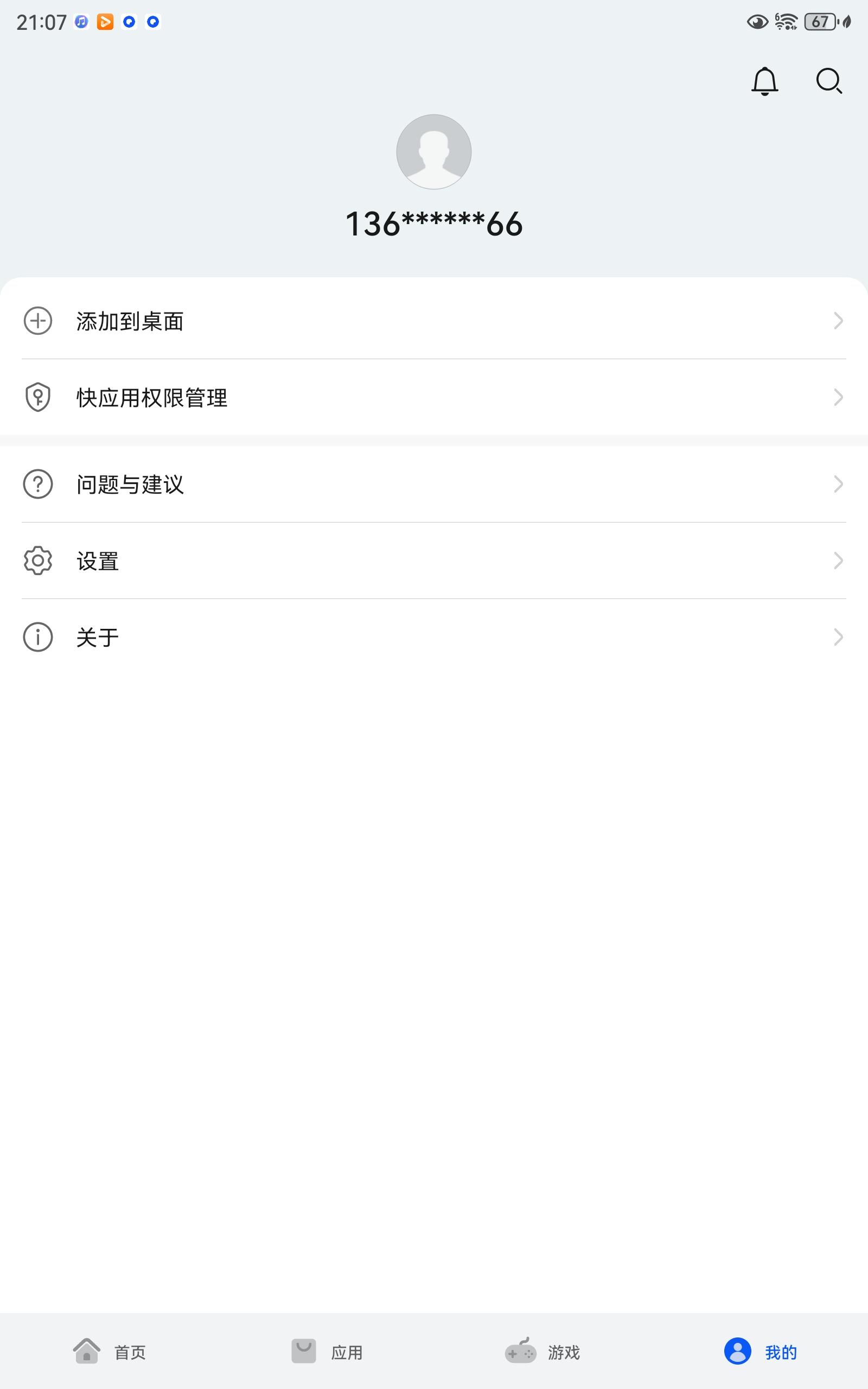The height and width of the screenshot is (1389, 868).
Task: Expand the 添加到桌面 row chevron
Action: pyautogui.click(x=838, y=322)
